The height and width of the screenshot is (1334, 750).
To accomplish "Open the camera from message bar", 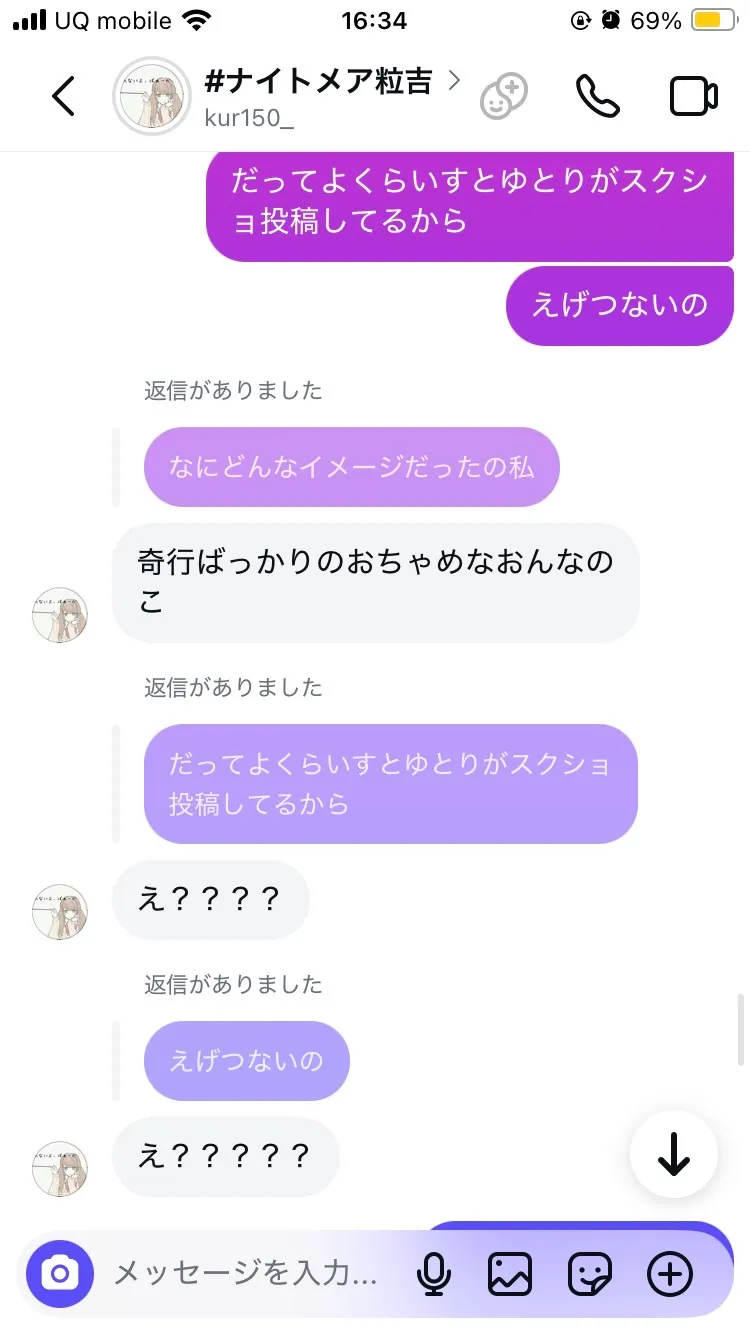I will (x=60, y=1273).
